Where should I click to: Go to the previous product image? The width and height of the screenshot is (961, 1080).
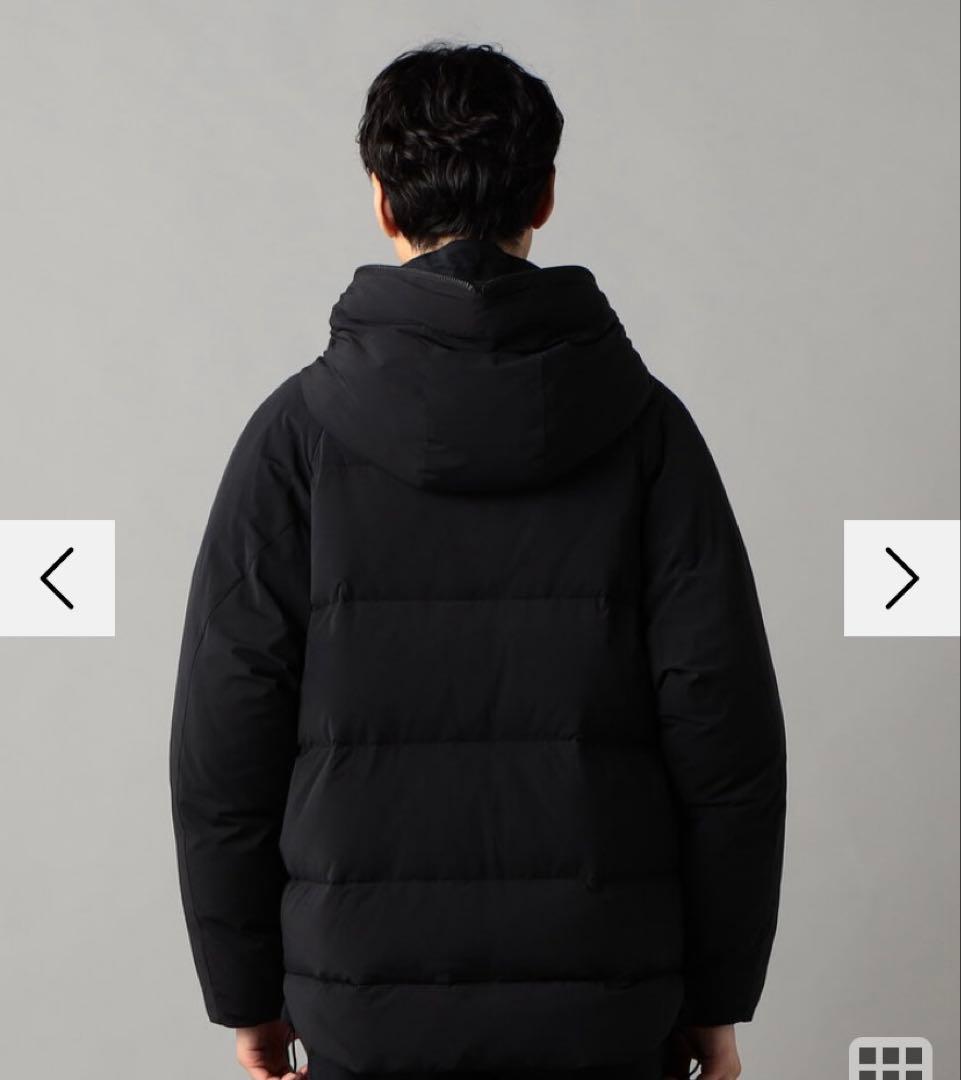[x=57, y=578]
